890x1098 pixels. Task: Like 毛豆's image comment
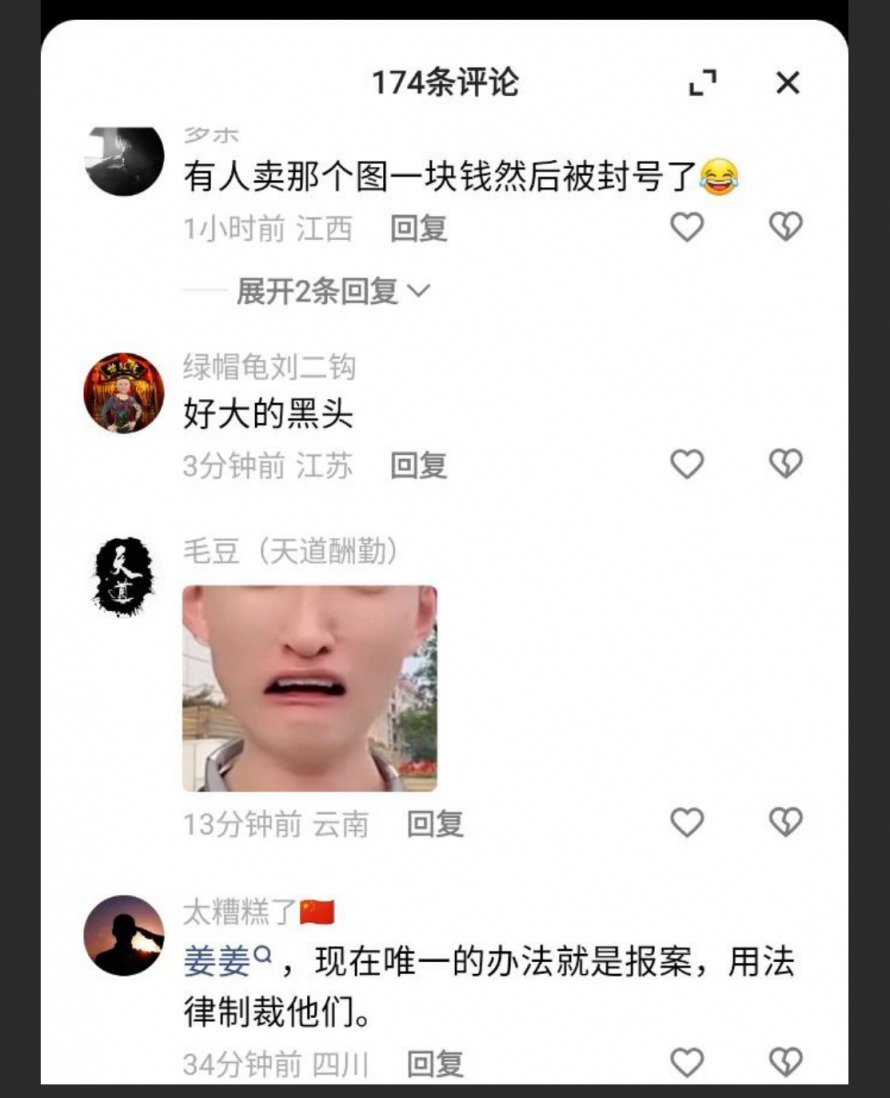[686, 823]
